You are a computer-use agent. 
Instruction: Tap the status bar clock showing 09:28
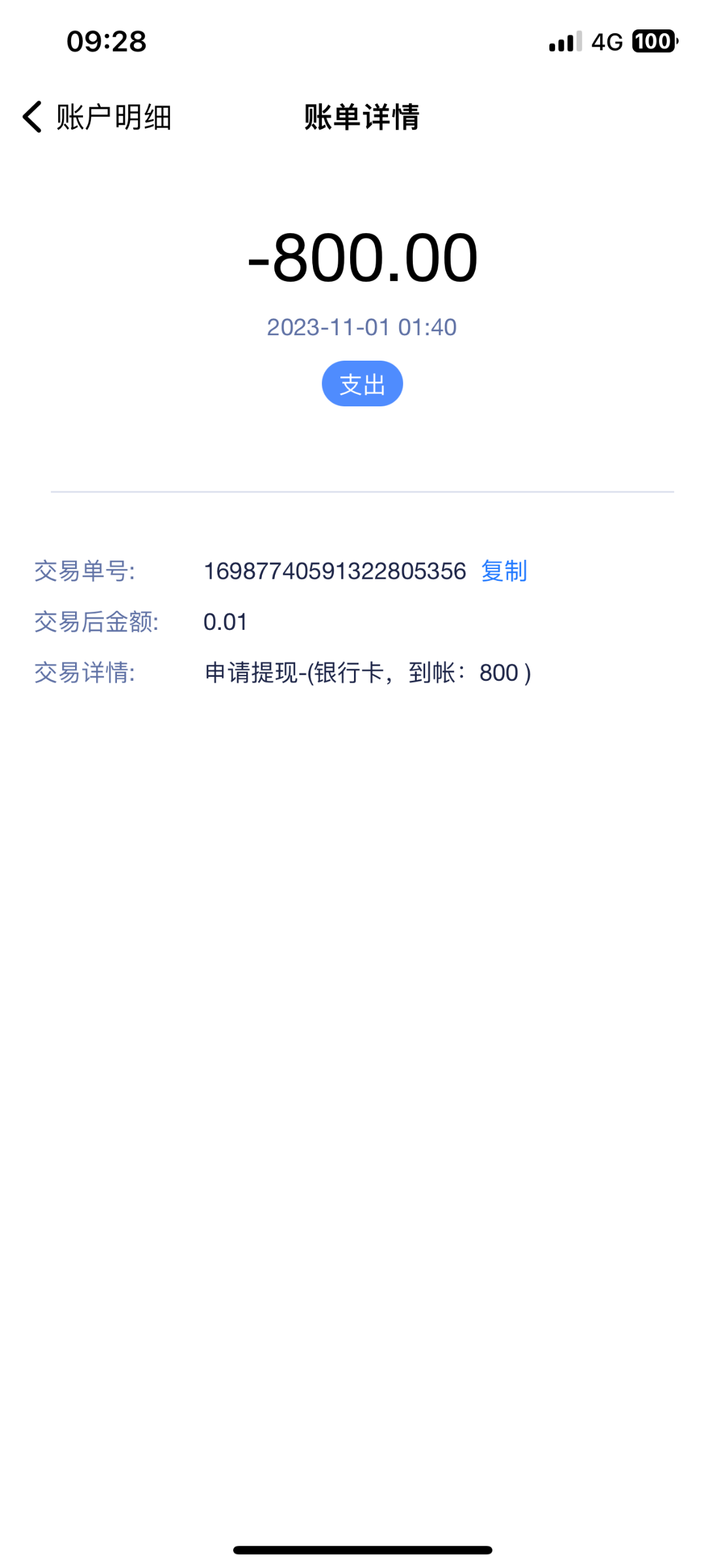105,41
